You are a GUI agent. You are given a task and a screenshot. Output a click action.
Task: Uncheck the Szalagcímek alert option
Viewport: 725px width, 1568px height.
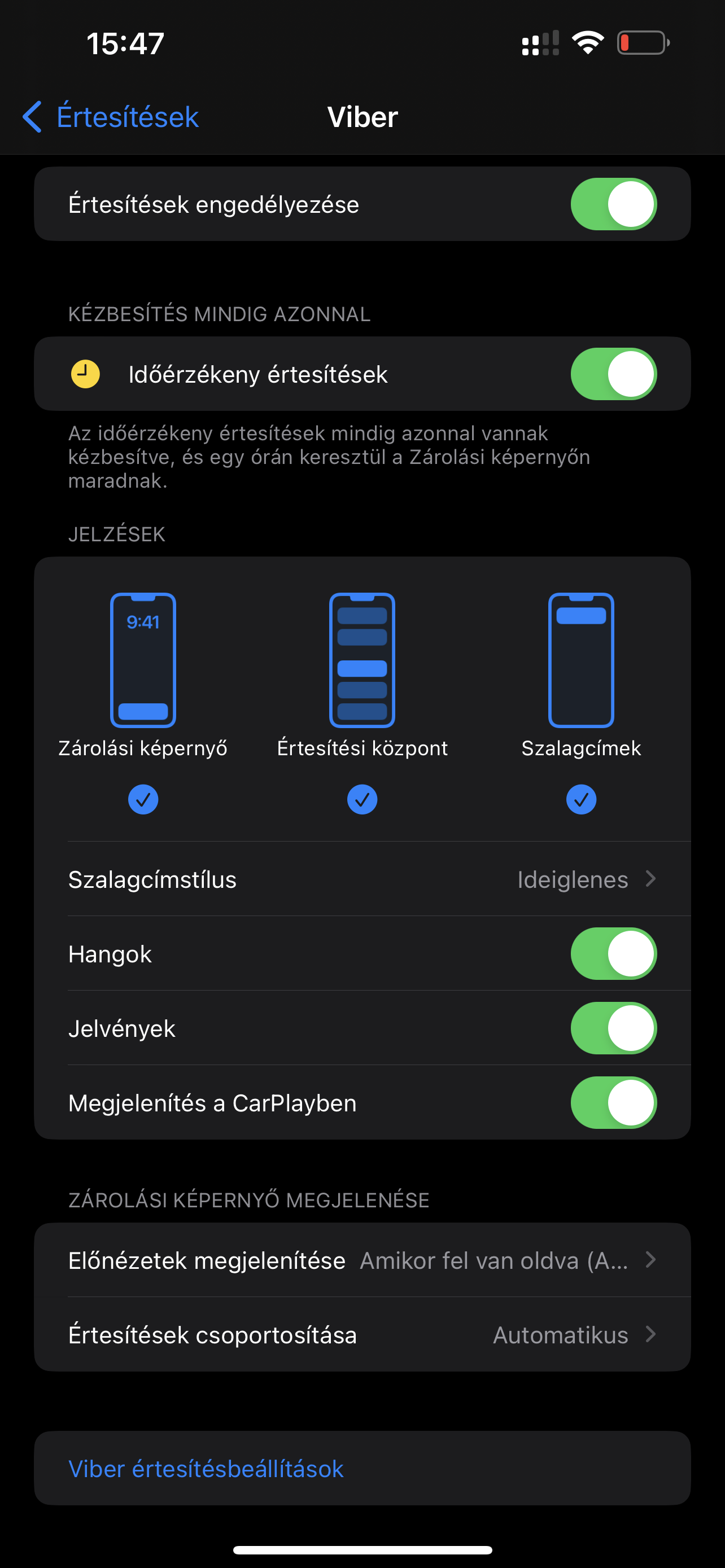[580, 799]
